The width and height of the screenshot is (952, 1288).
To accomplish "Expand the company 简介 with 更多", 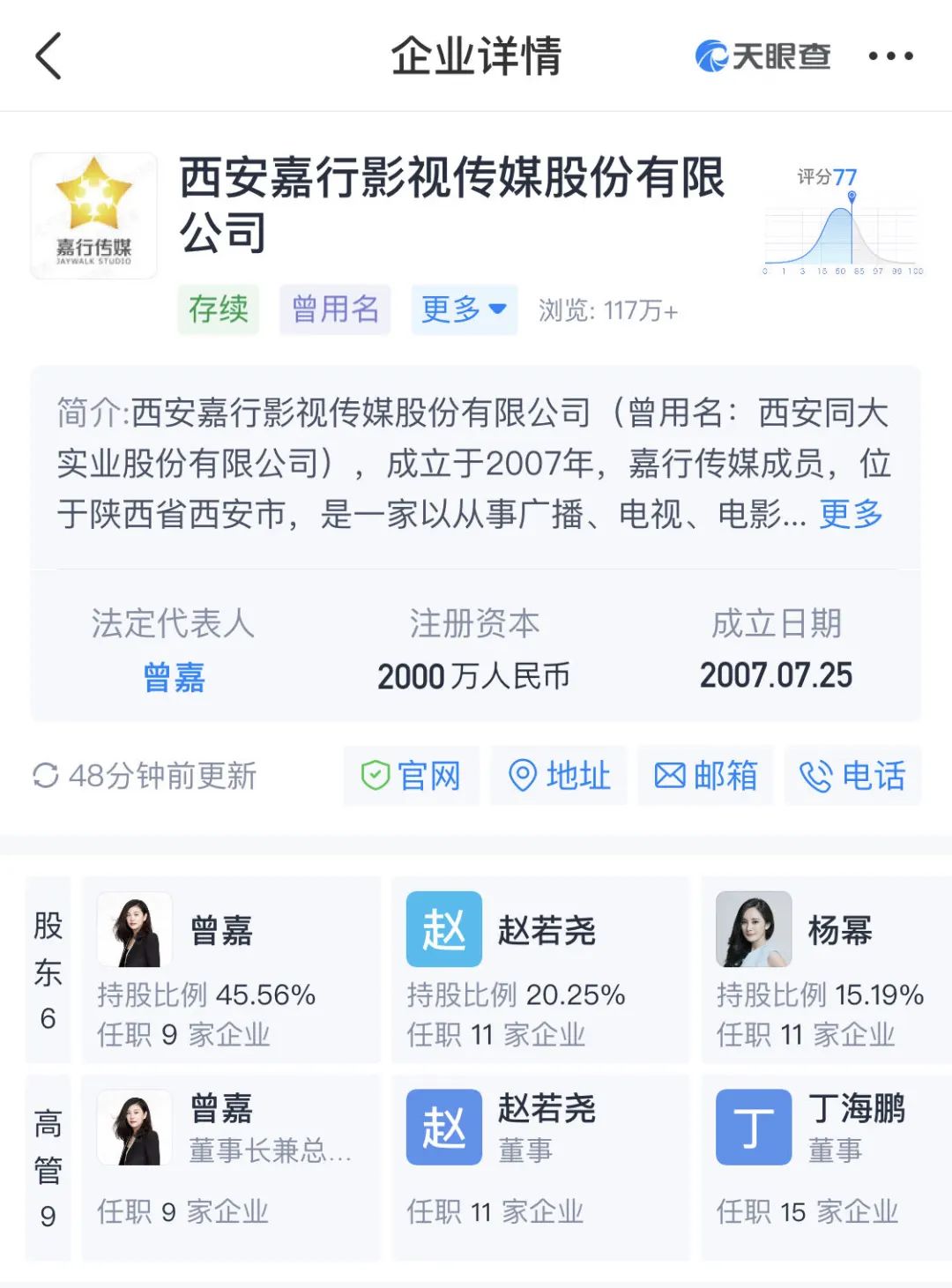I will pyautogui.click(x=851, y=514).
